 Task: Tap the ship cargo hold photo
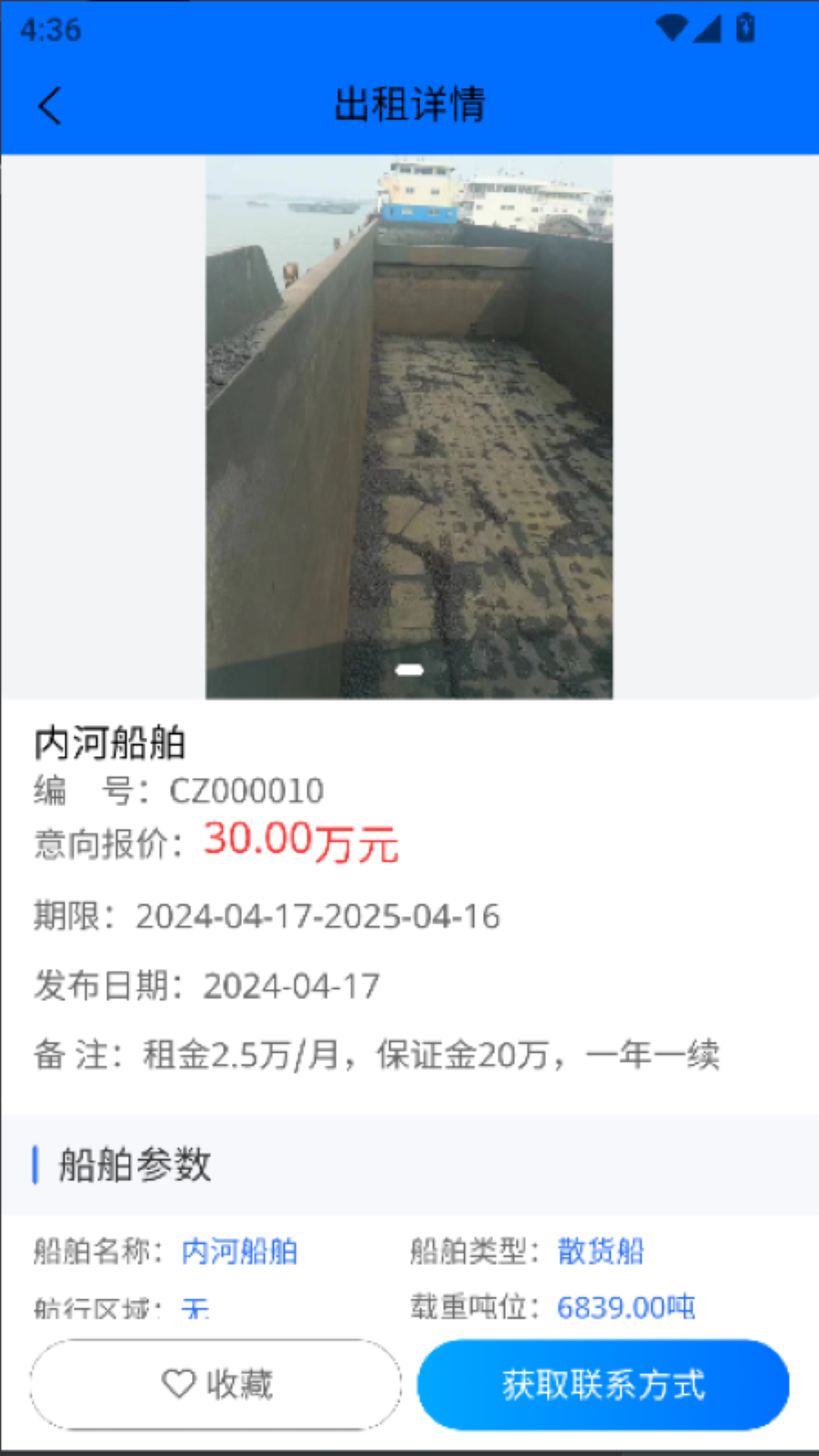409,425
